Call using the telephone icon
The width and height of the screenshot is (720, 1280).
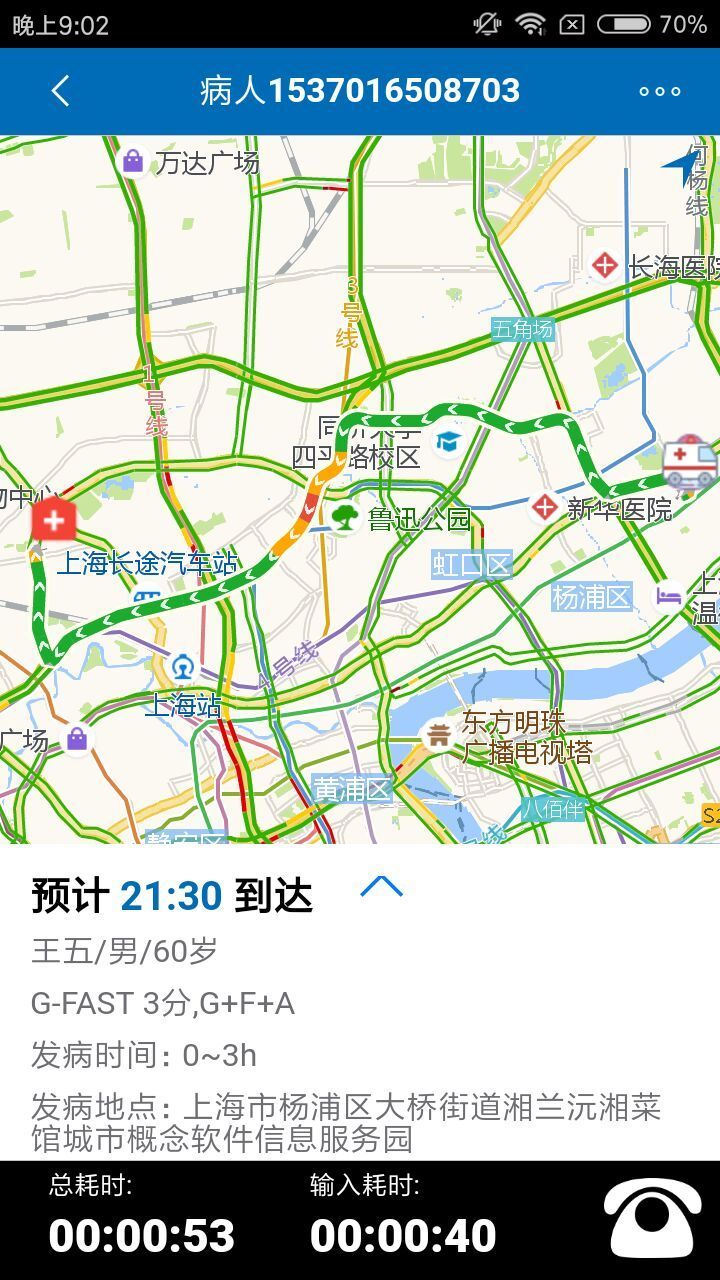point(651,1220)
